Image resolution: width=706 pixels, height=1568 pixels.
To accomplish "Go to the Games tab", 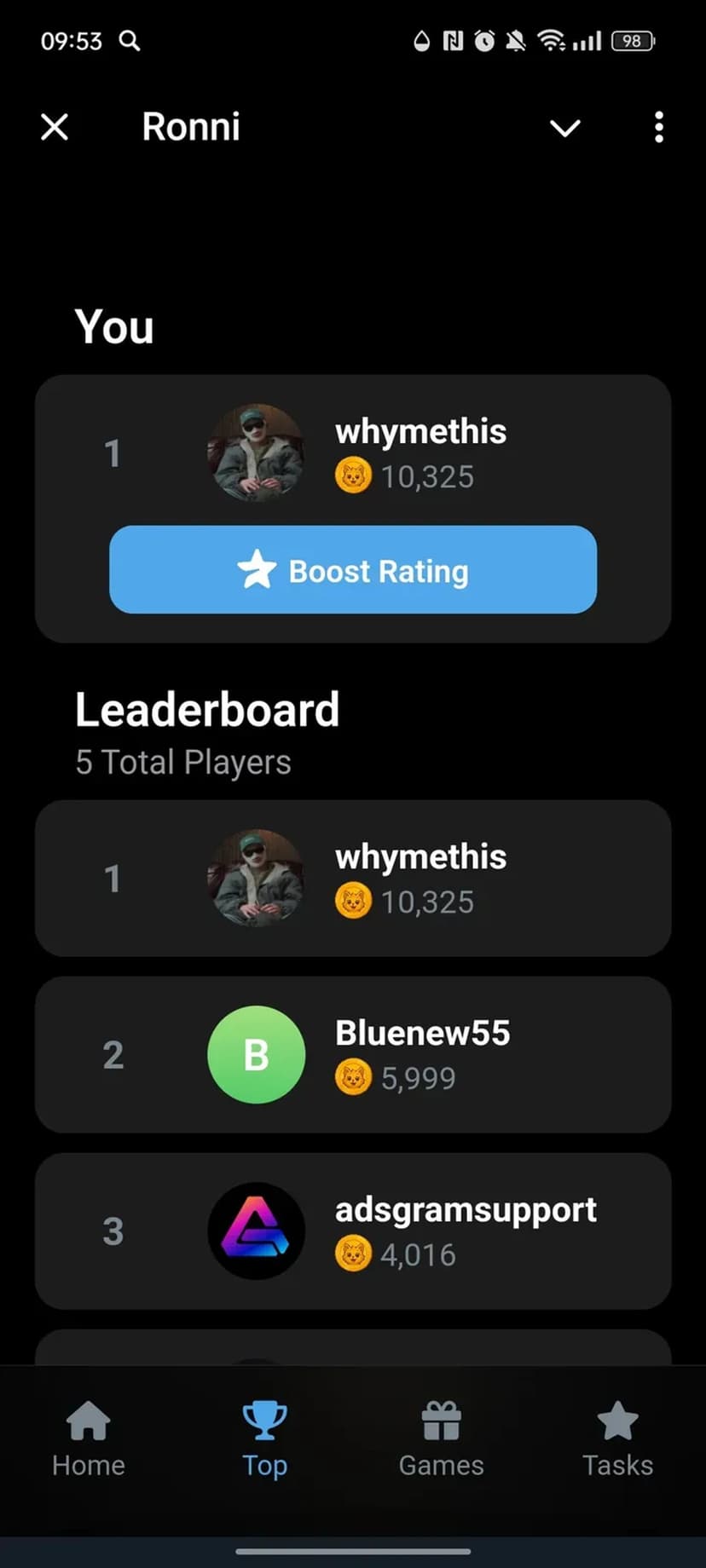I will click(441, 1440).
